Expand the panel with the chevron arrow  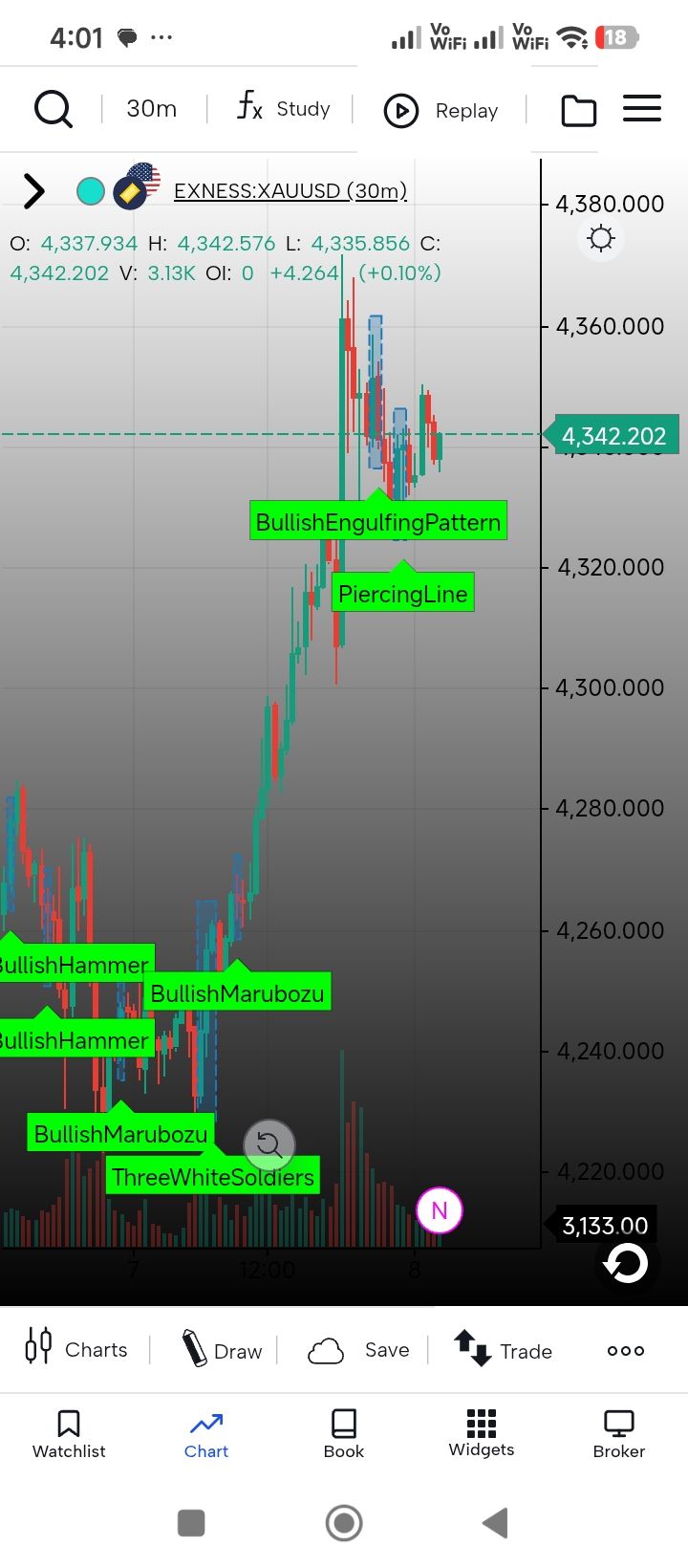(x=33, y=191)
